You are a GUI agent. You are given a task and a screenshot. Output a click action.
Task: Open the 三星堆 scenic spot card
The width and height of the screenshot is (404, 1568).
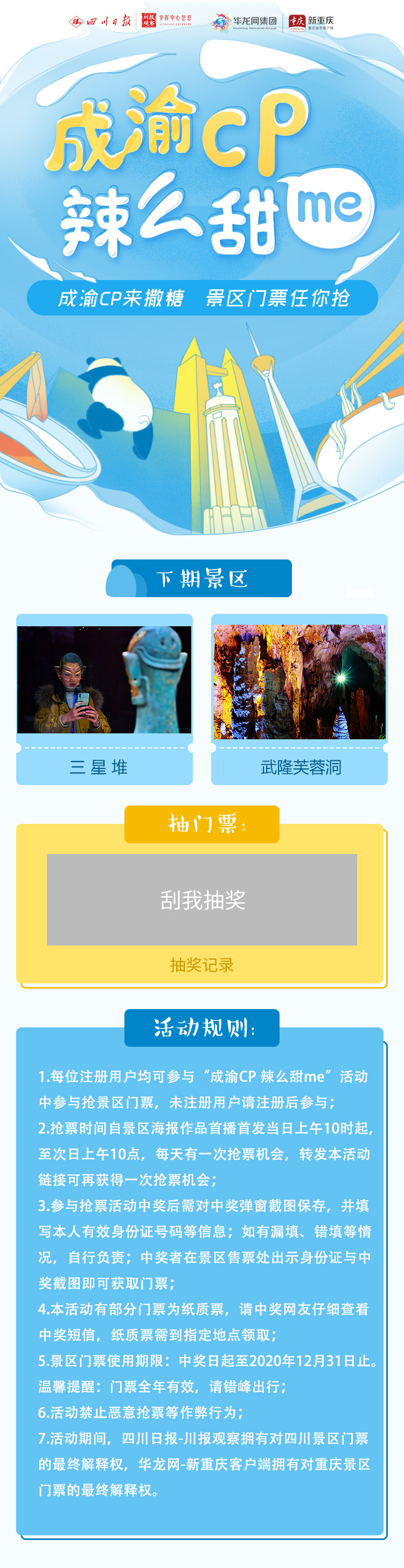[104, 699]
